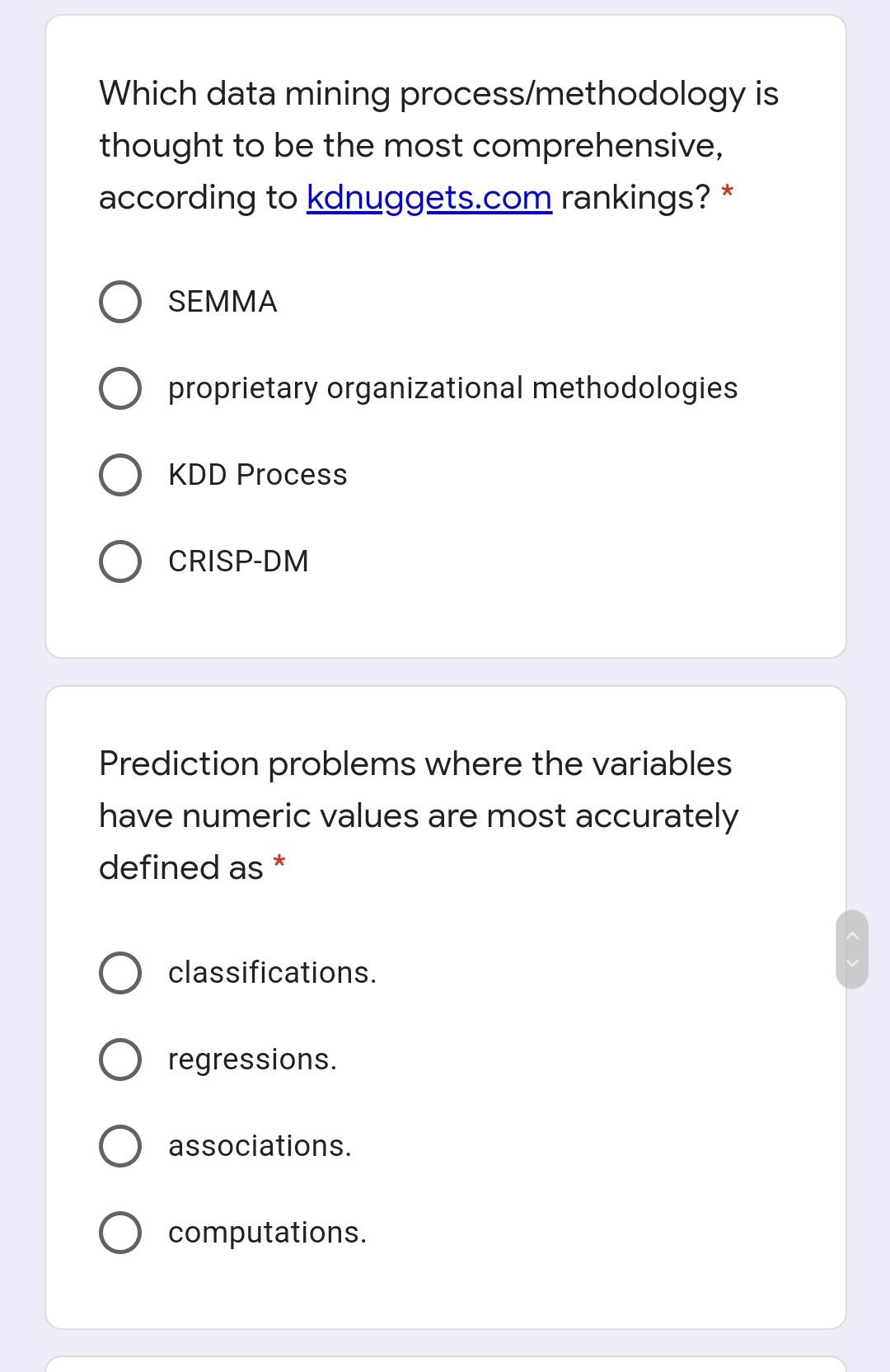Pick computations as the answer

120,1233
